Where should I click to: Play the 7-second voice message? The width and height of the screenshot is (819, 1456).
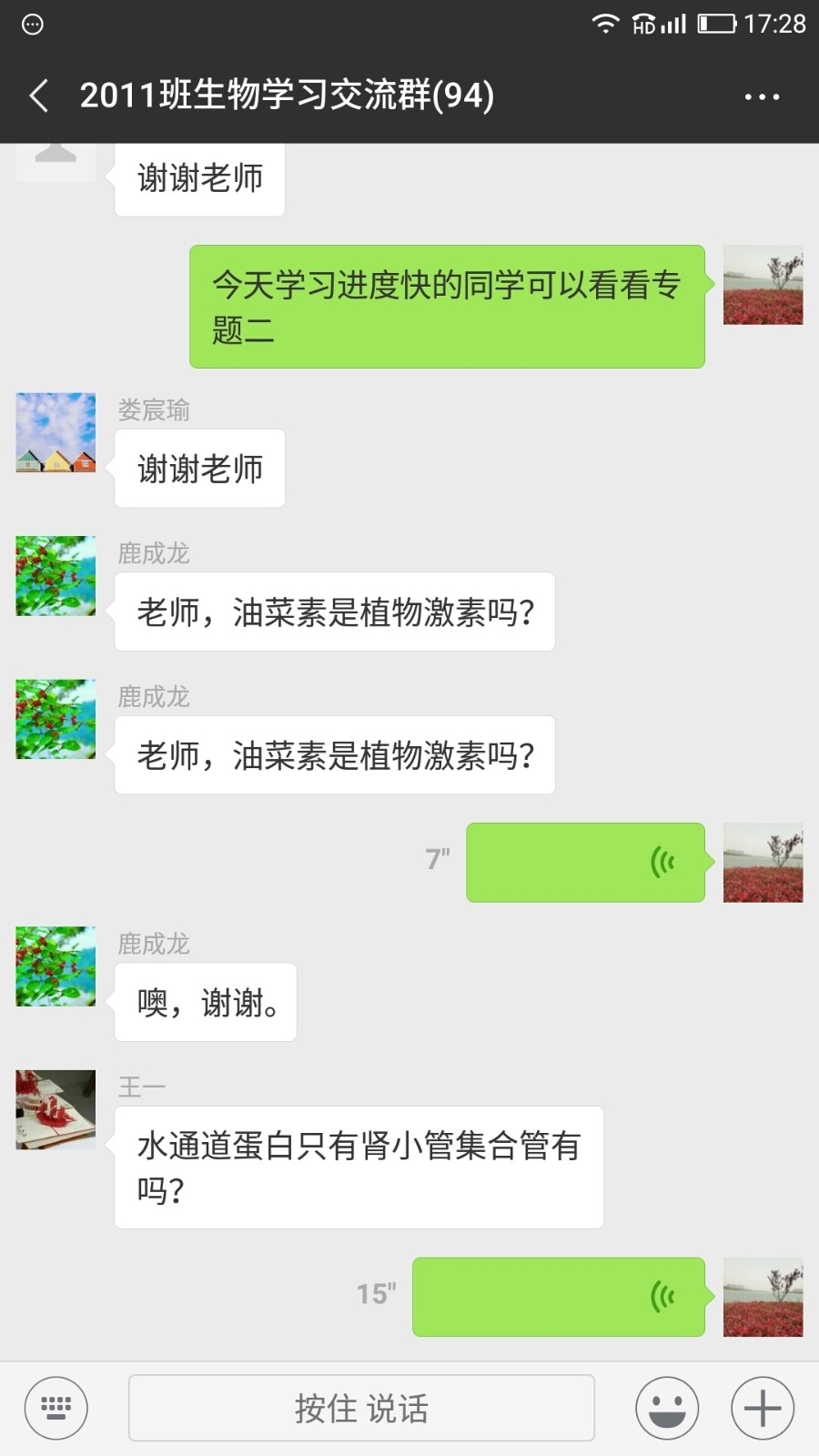[x=585, y=863]
